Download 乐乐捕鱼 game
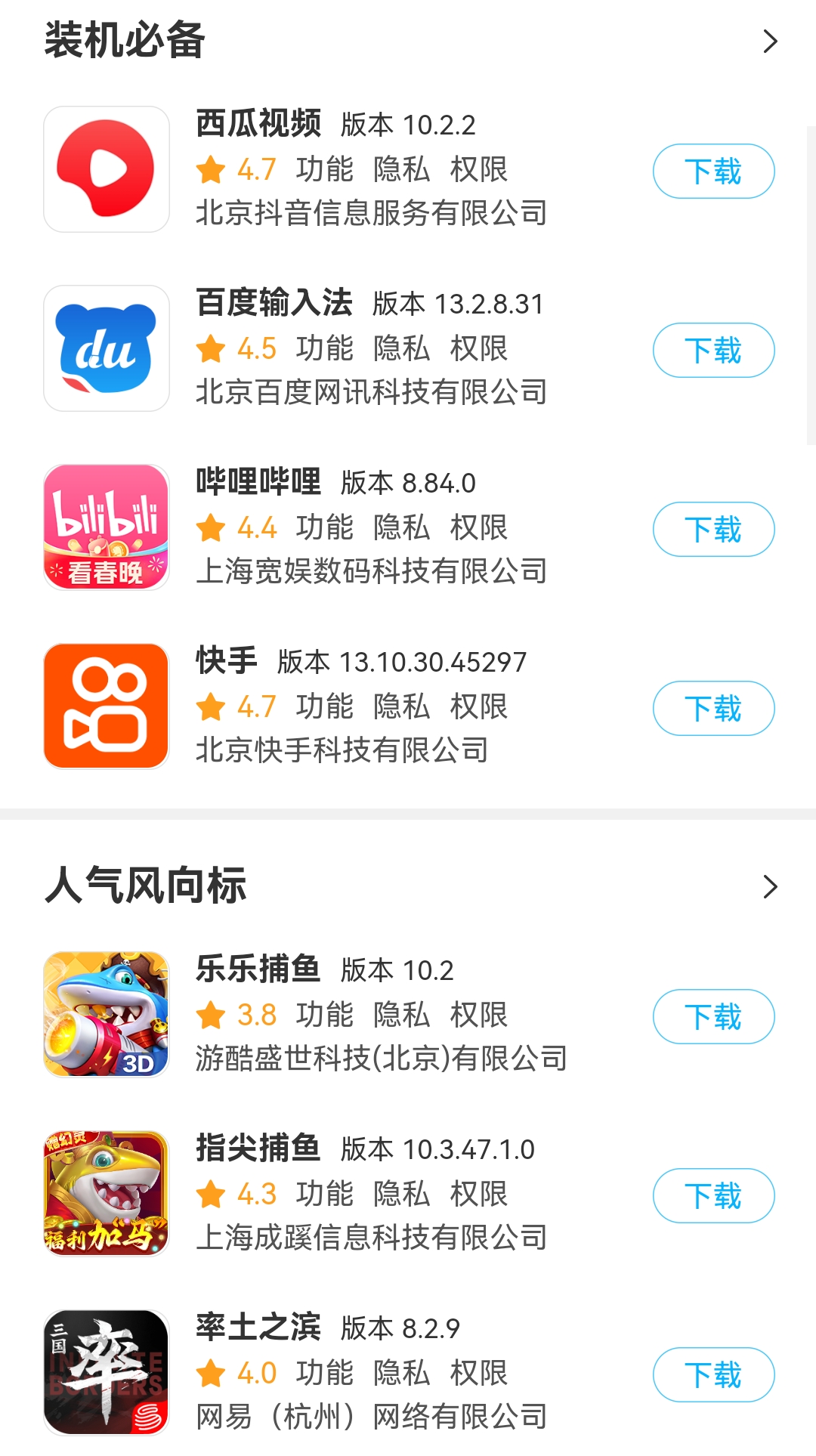Viewport: 816px width, 1456px height. [713, 1017]
